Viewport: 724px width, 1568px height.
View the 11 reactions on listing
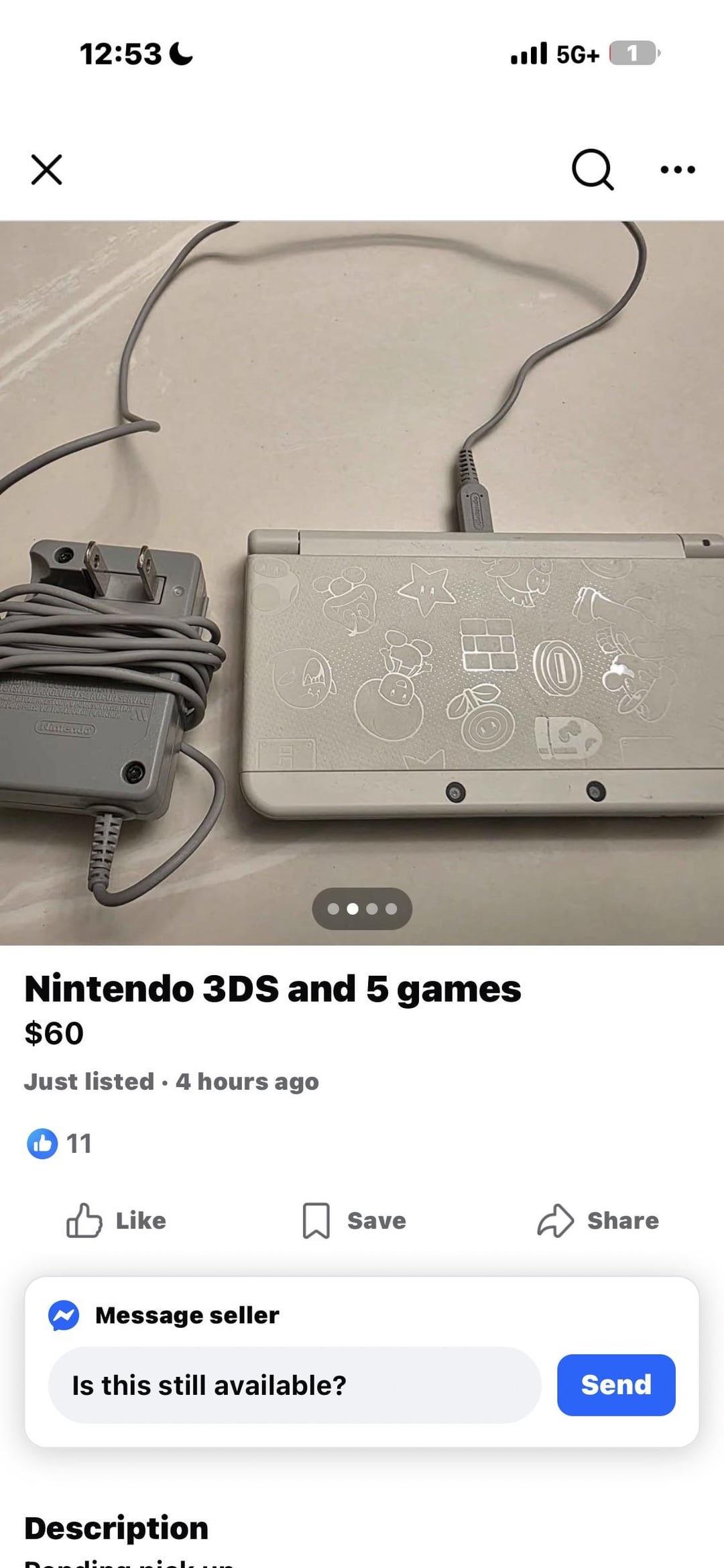click(x=59, y=1143)
